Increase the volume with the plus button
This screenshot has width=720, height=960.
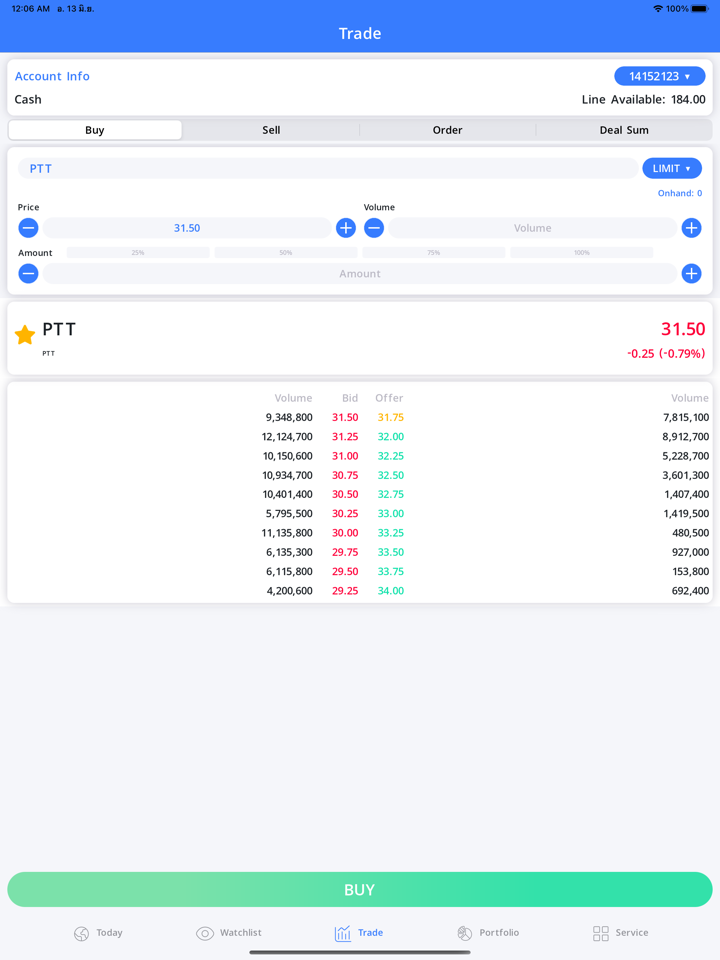[691, 228]
